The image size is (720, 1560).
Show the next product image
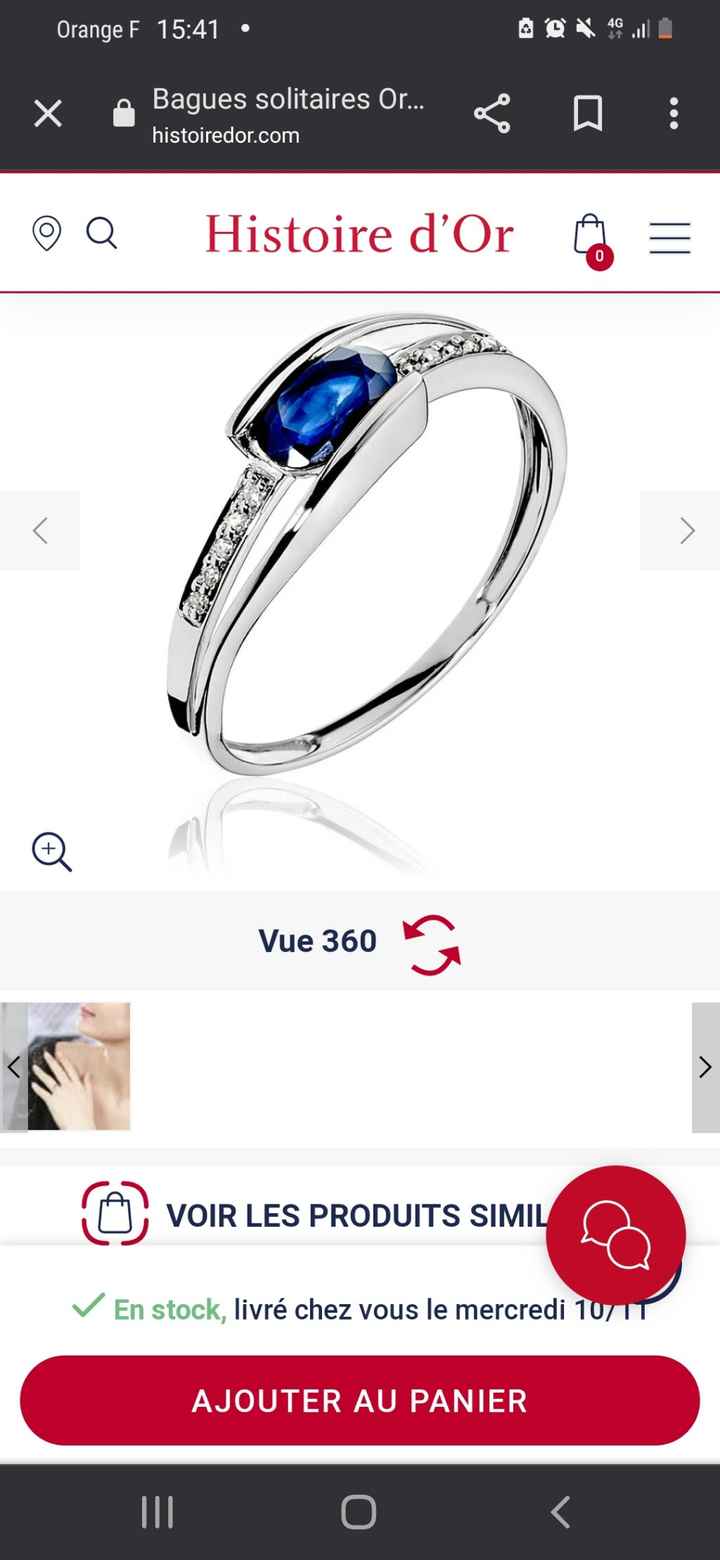pyautogui.click(x=686, y=530)
